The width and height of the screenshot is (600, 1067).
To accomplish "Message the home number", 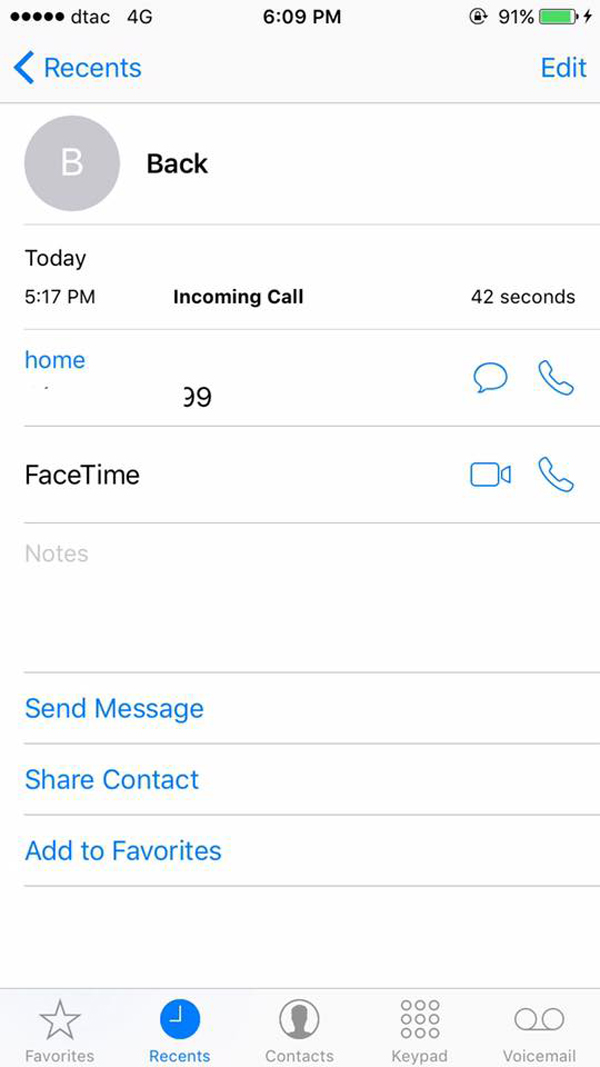I will pyautogui.click(x=490, y=378).
